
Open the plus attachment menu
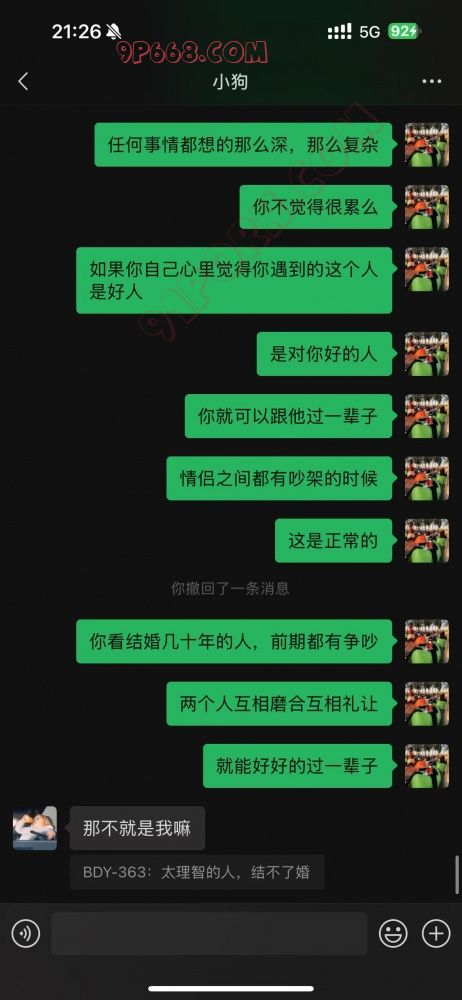[x=436, y=934]
